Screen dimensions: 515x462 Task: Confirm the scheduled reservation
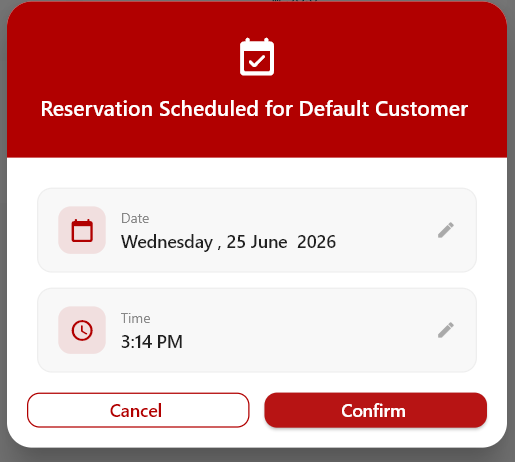[x=375, y=410]
